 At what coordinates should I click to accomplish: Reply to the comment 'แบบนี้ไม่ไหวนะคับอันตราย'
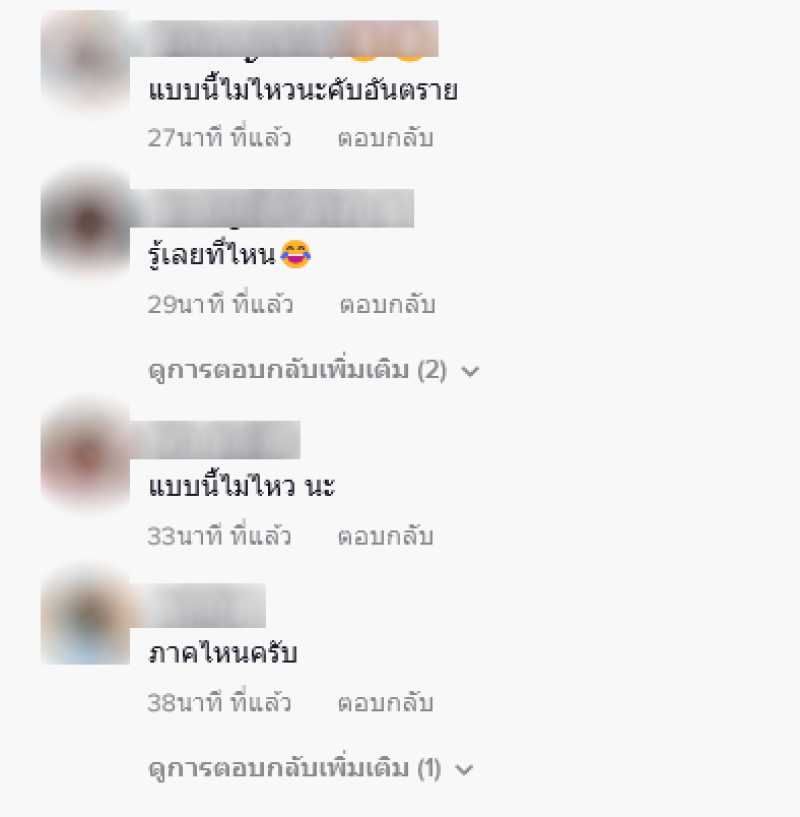pyautogui.click(x=385, y=138)
